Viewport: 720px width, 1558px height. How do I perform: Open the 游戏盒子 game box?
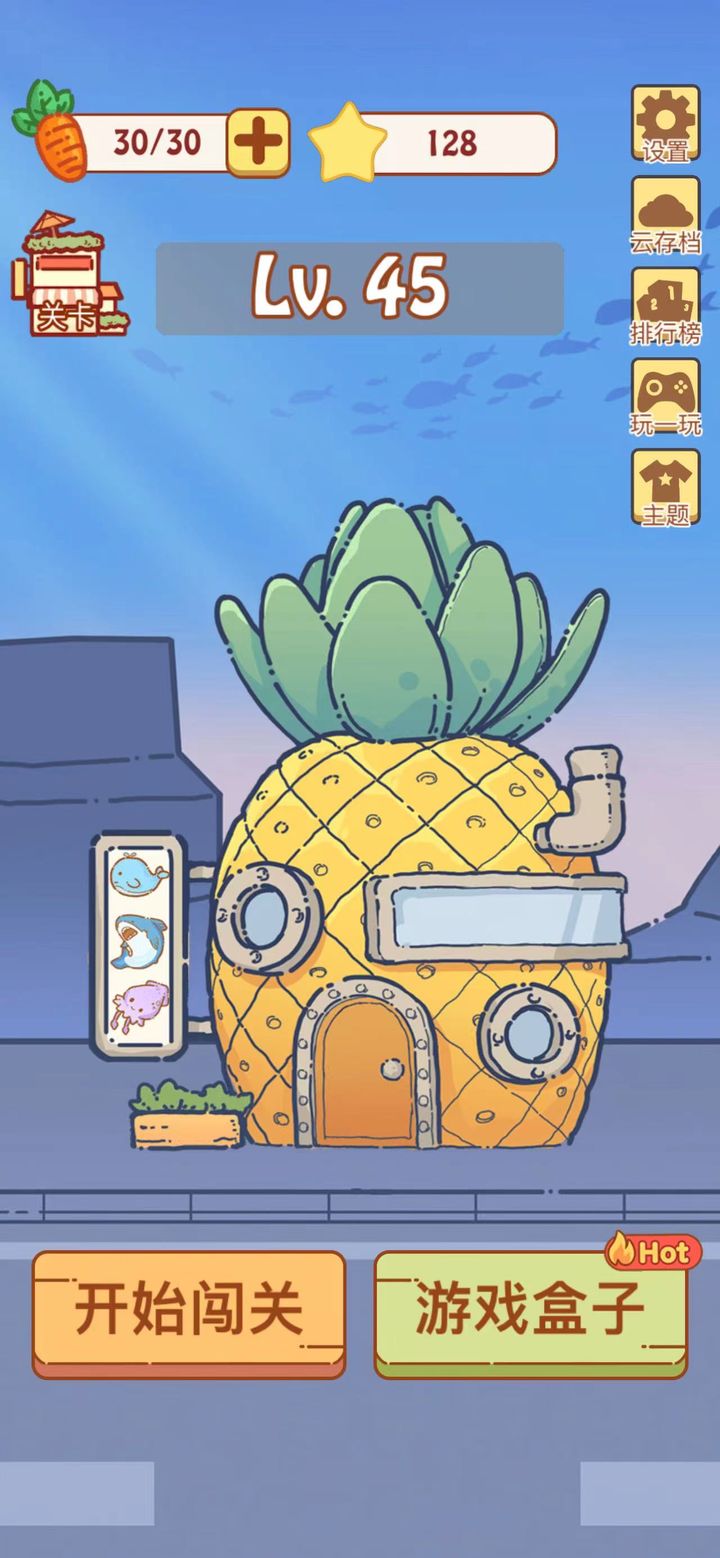[530, 1311]
